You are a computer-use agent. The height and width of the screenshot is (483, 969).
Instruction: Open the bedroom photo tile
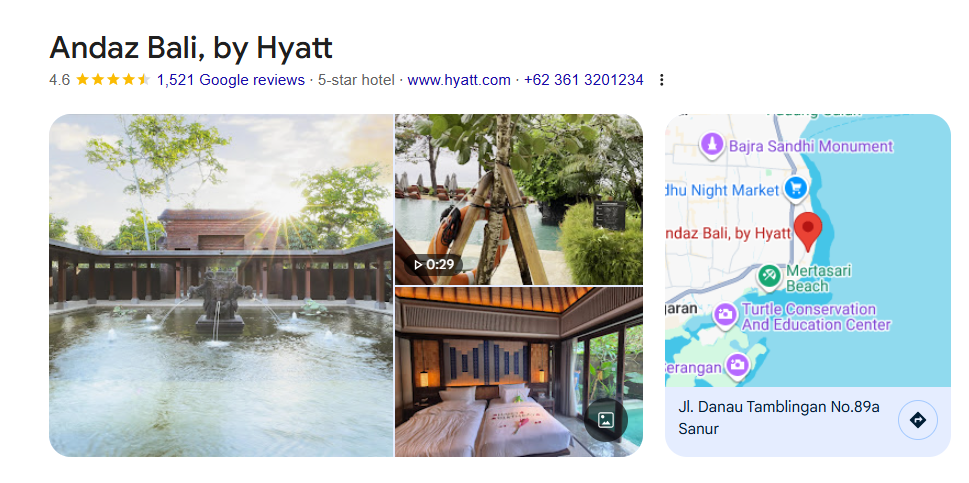tap(490, 370)
